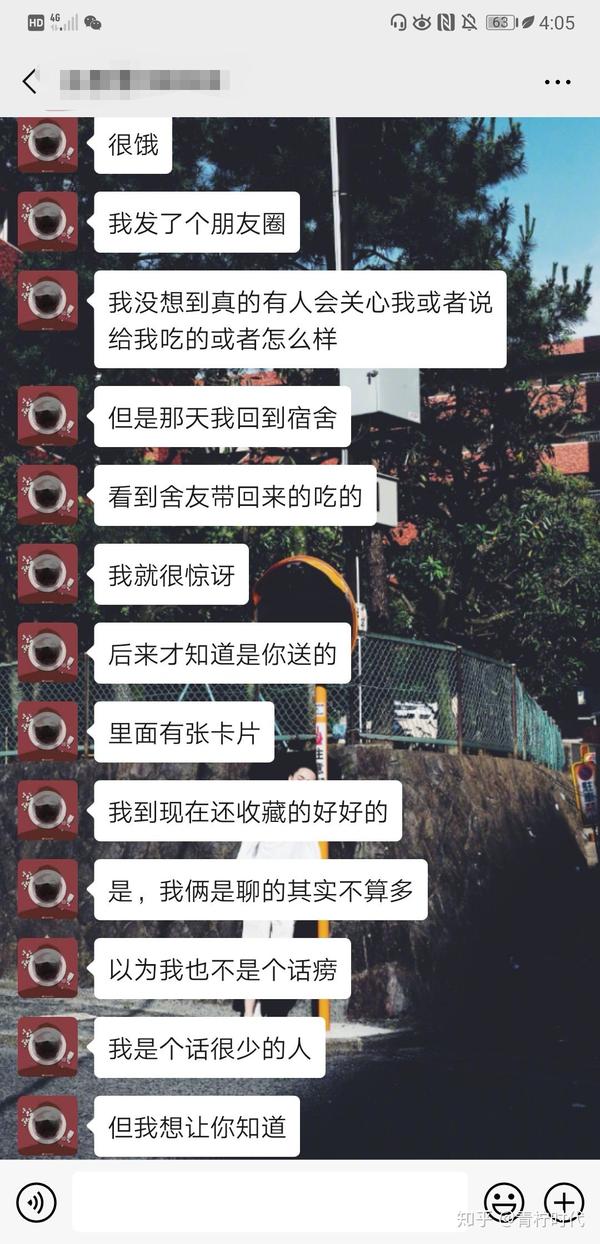Viewport: 600px width, 1244px height.
Task: Focus the message text field
Action: (x=269, y=1202)
